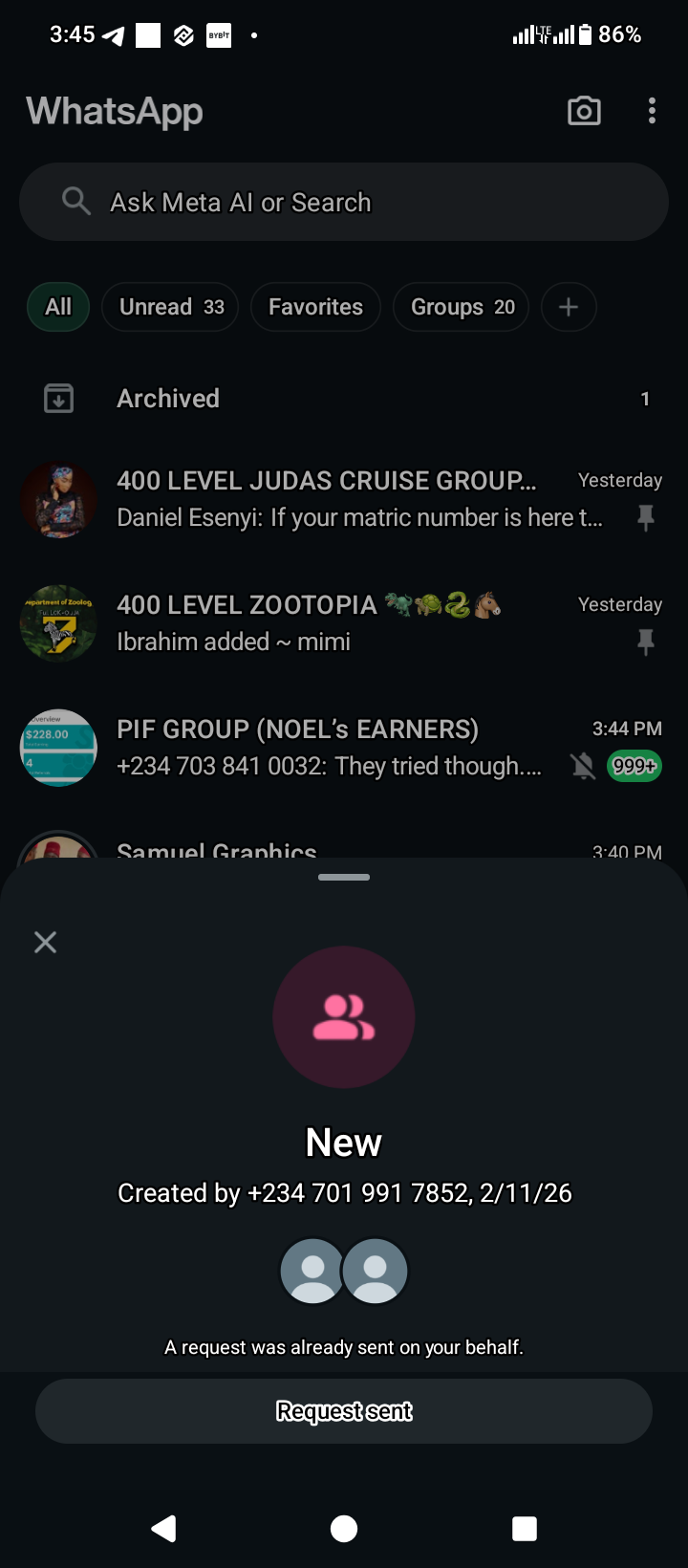
Task: Open PIF GROUP (NOEL's EARNERS) chat
Action: point(344,748)
